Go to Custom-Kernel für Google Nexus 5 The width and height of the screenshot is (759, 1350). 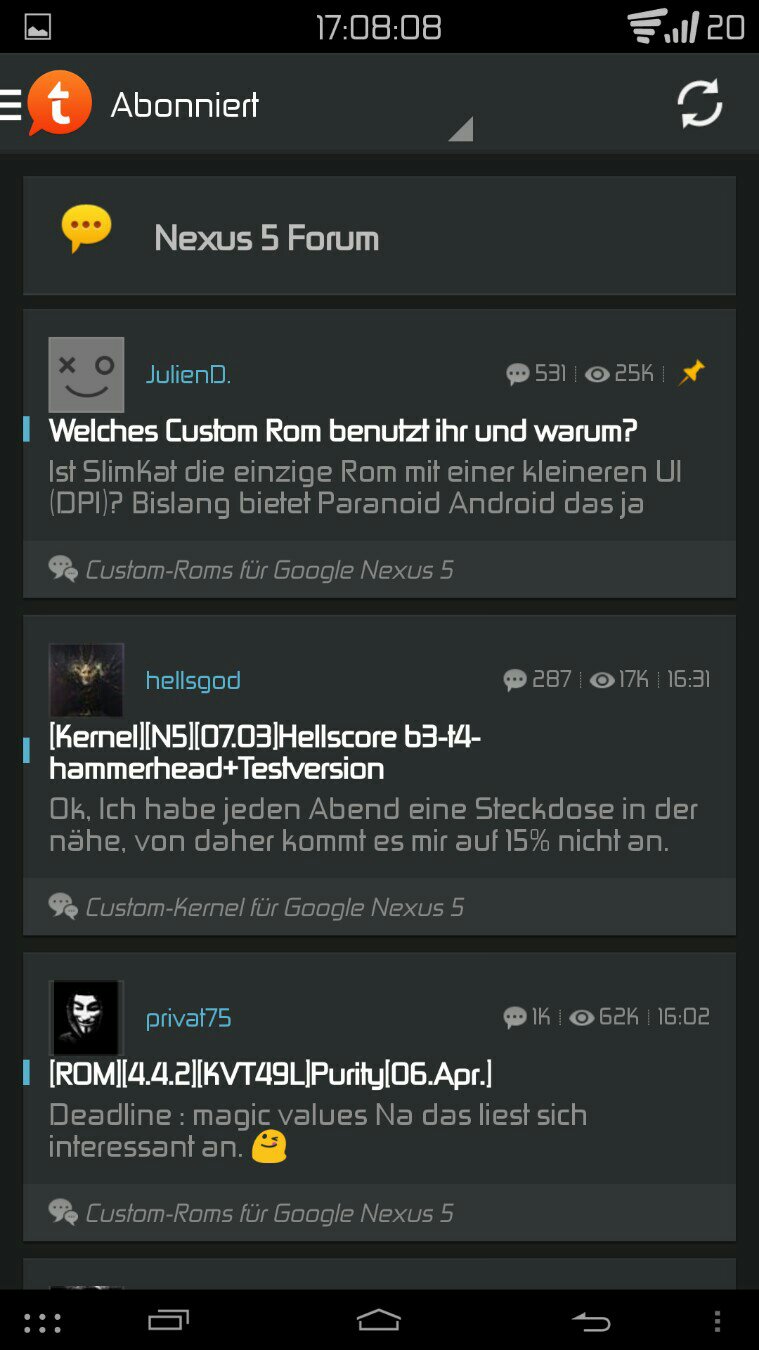click(274, 907)
